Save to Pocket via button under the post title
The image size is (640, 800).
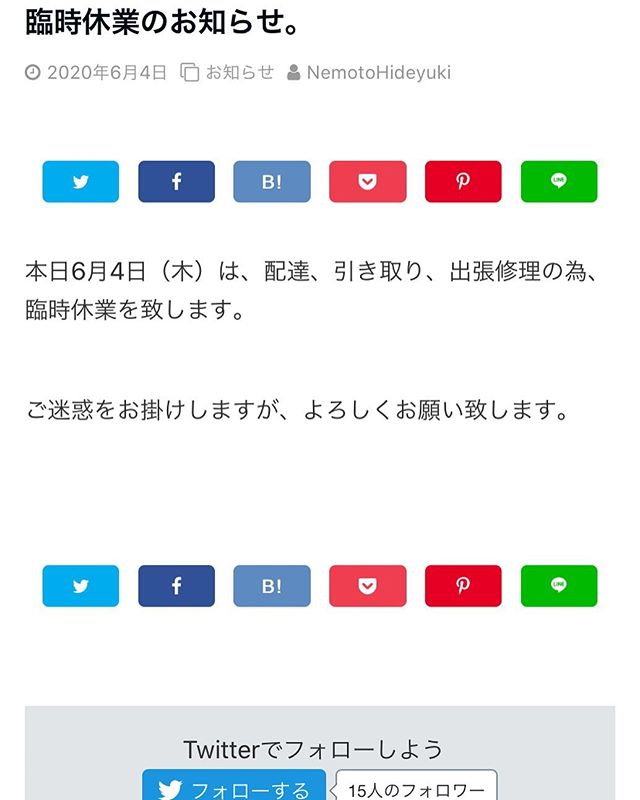click(368, 182)
